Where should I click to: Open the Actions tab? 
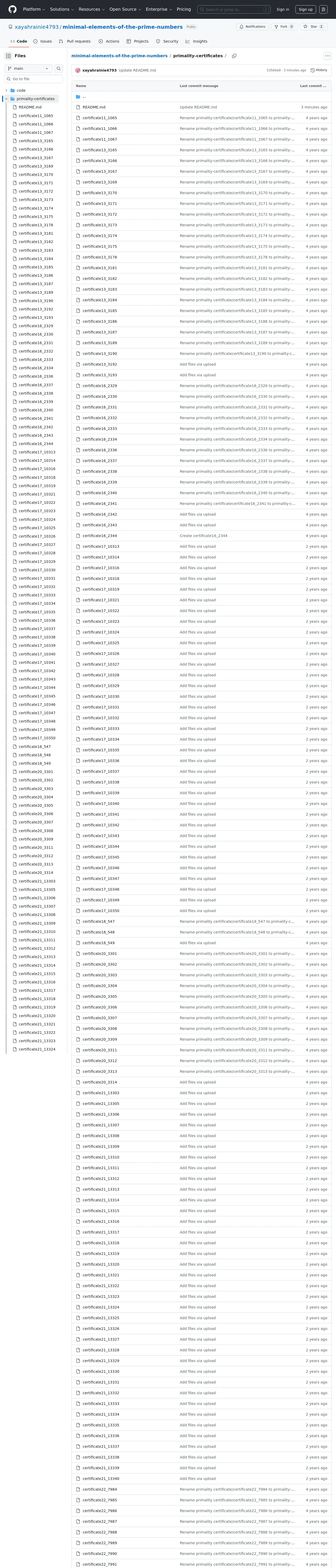pyautogui.click(x=109, y=41)
